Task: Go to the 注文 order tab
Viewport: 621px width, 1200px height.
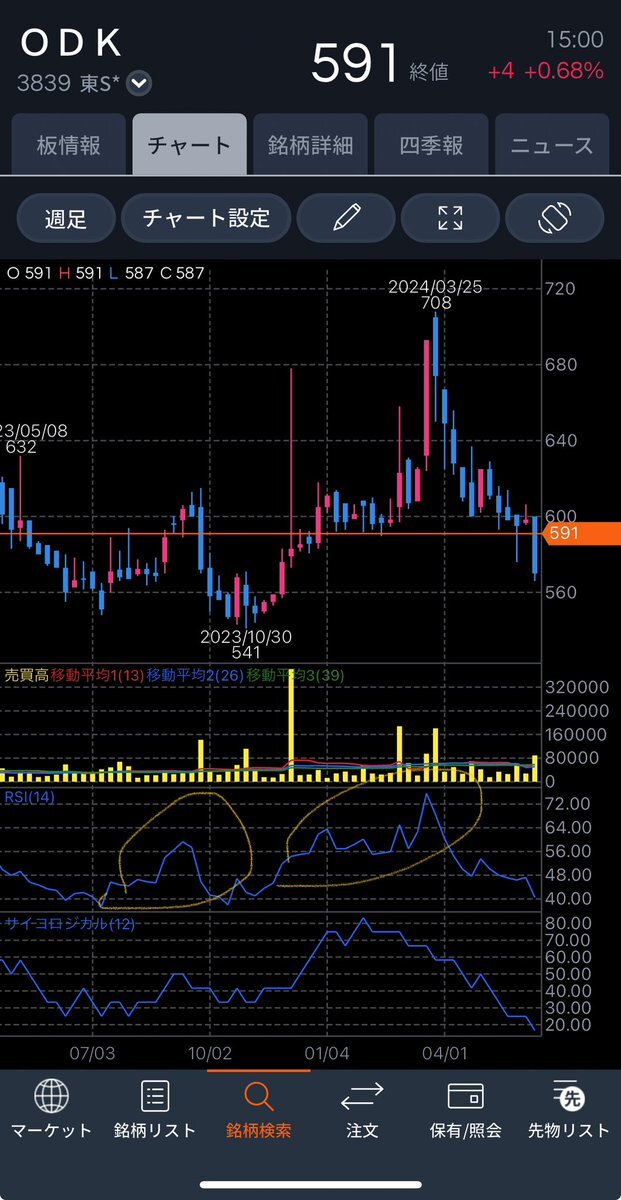Action: [x=362, y=1110]
